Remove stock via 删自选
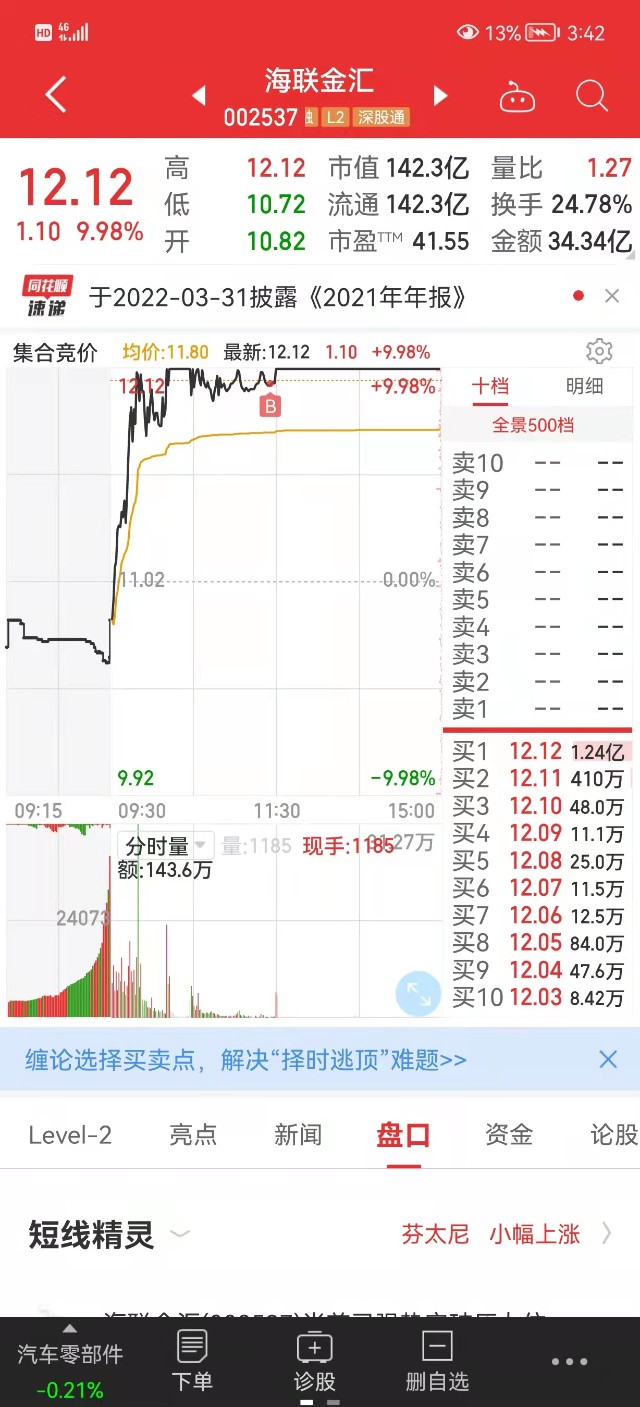The width and height of the screenshot is (640, 1407). (437, 1362)
